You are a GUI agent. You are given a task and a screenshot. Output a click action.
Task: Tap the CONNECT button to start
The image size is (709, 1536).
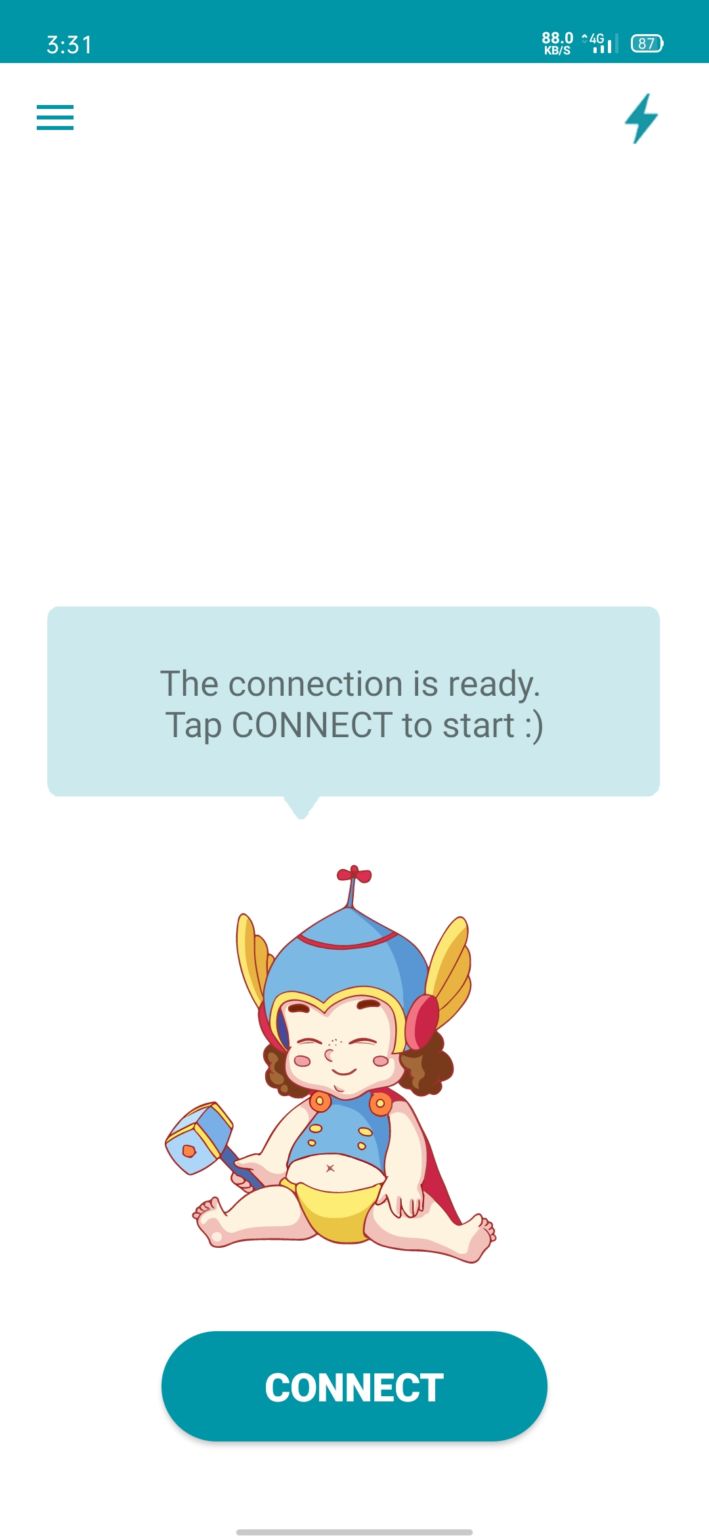point(354,1386)
